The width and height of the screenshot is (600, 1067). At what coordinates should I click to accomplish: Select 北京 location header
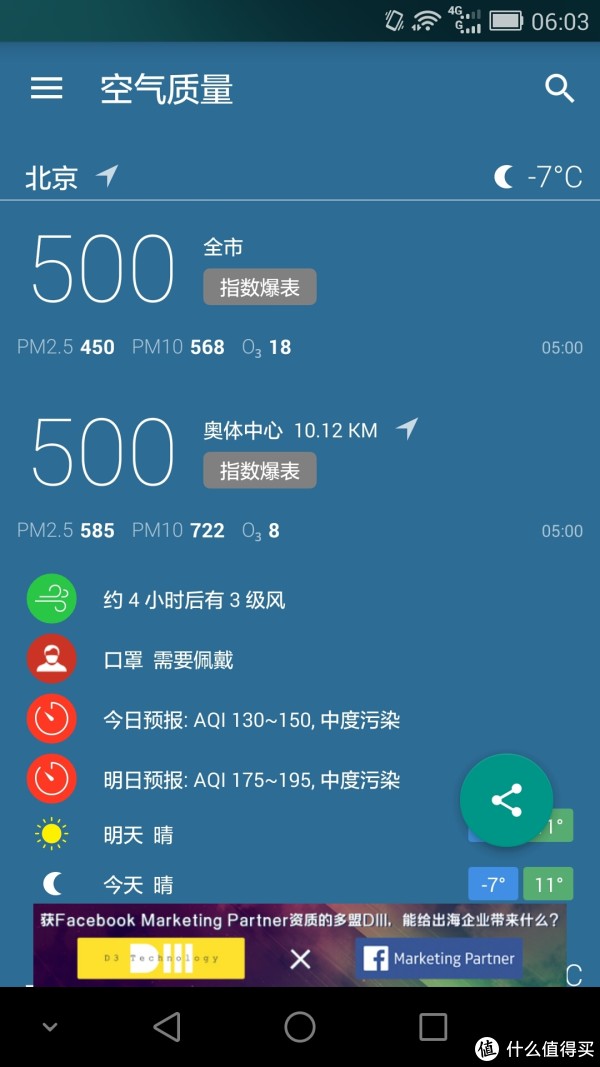[x=52, y=178]
